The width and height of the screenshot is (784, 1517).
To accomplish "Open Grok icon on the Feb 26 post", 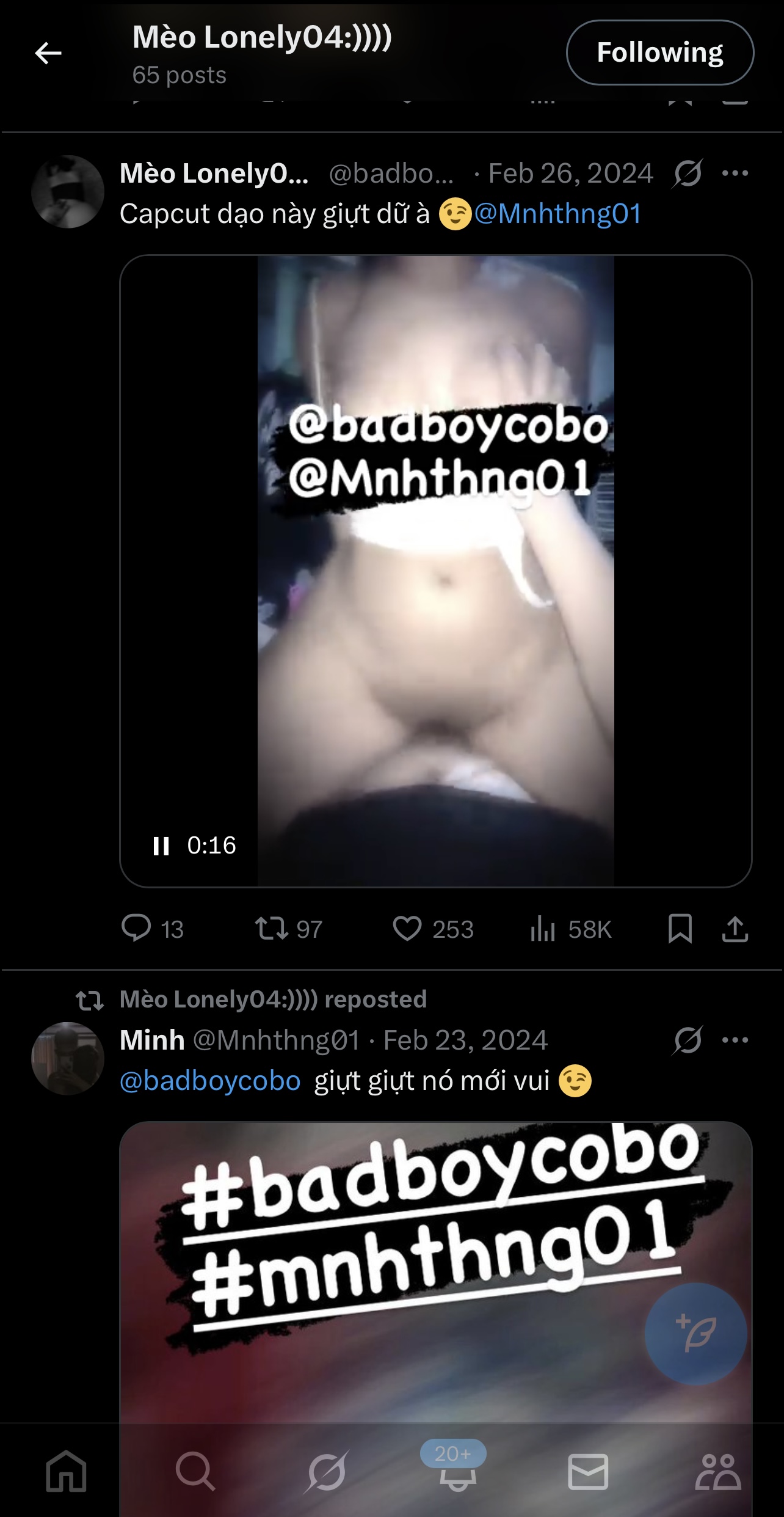I will 688,174.
